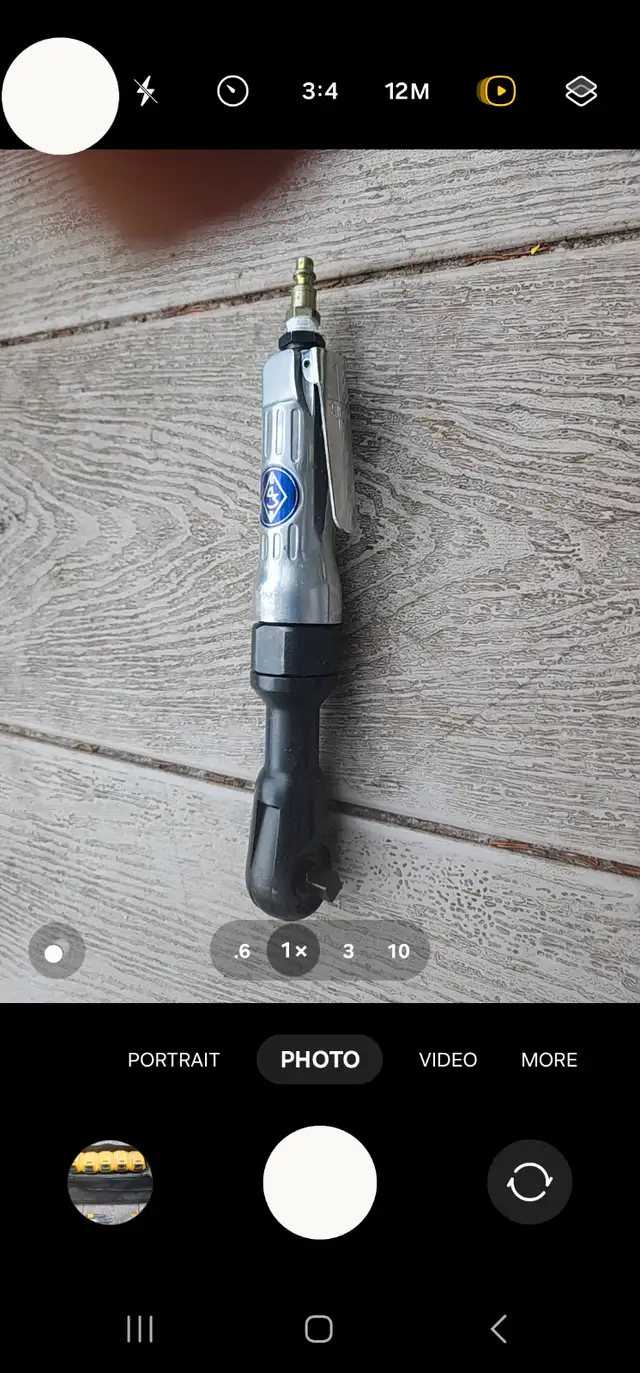The height and width of the screenshot is (1373, 640).
Task: Select the .6 ultra-wide zoom
Action: [241, 951]
